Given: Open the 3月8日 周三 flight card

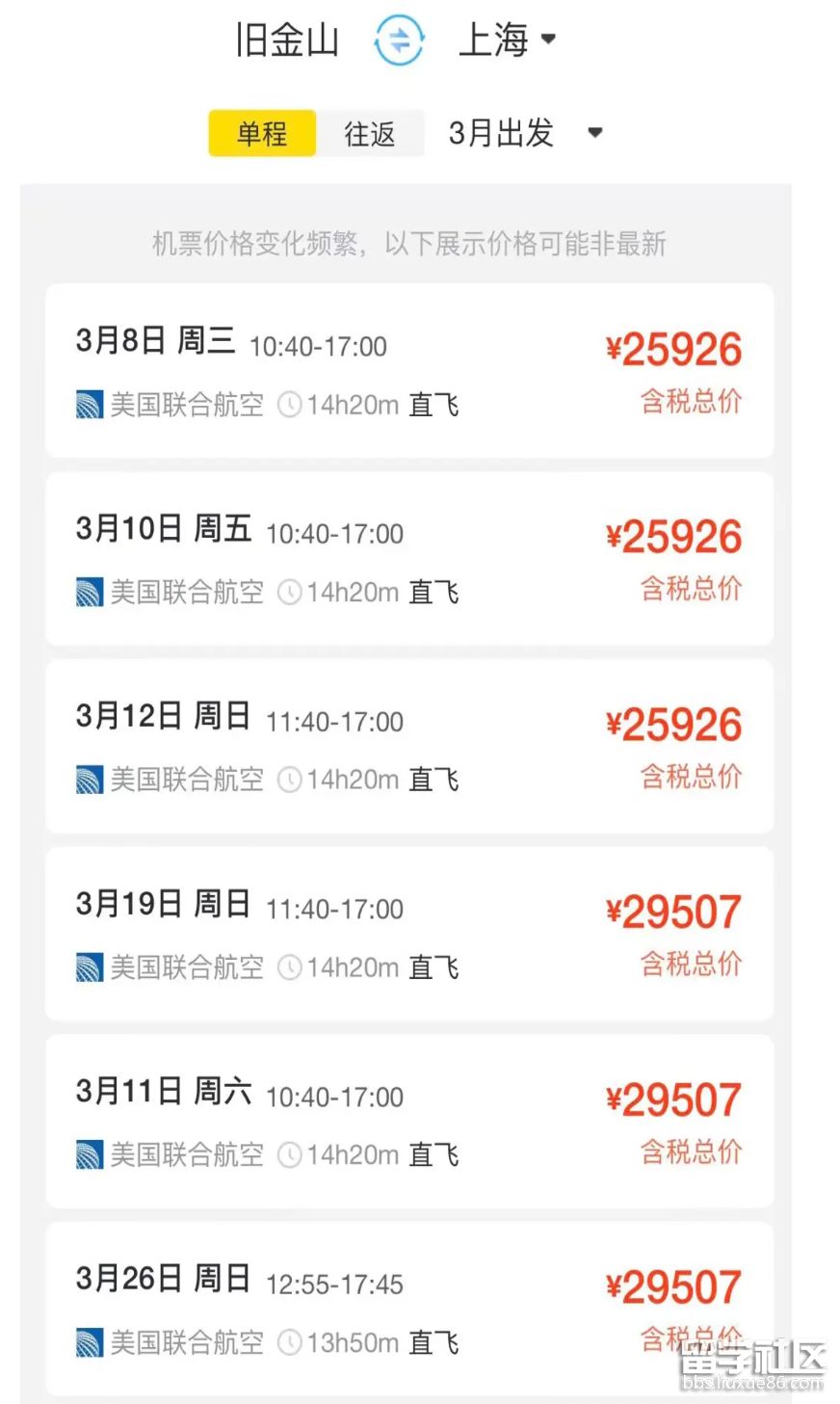Looking at the screenshot, I should [409, 371].
